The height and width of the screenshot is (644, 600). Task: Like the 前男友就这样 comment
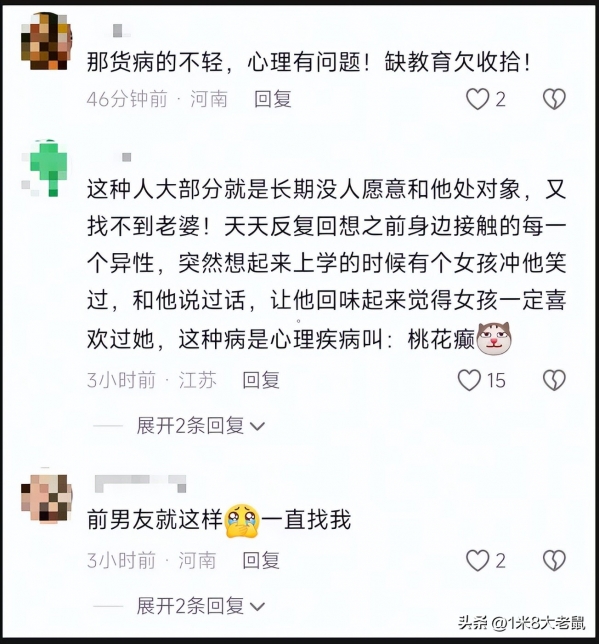pos(478,560)
